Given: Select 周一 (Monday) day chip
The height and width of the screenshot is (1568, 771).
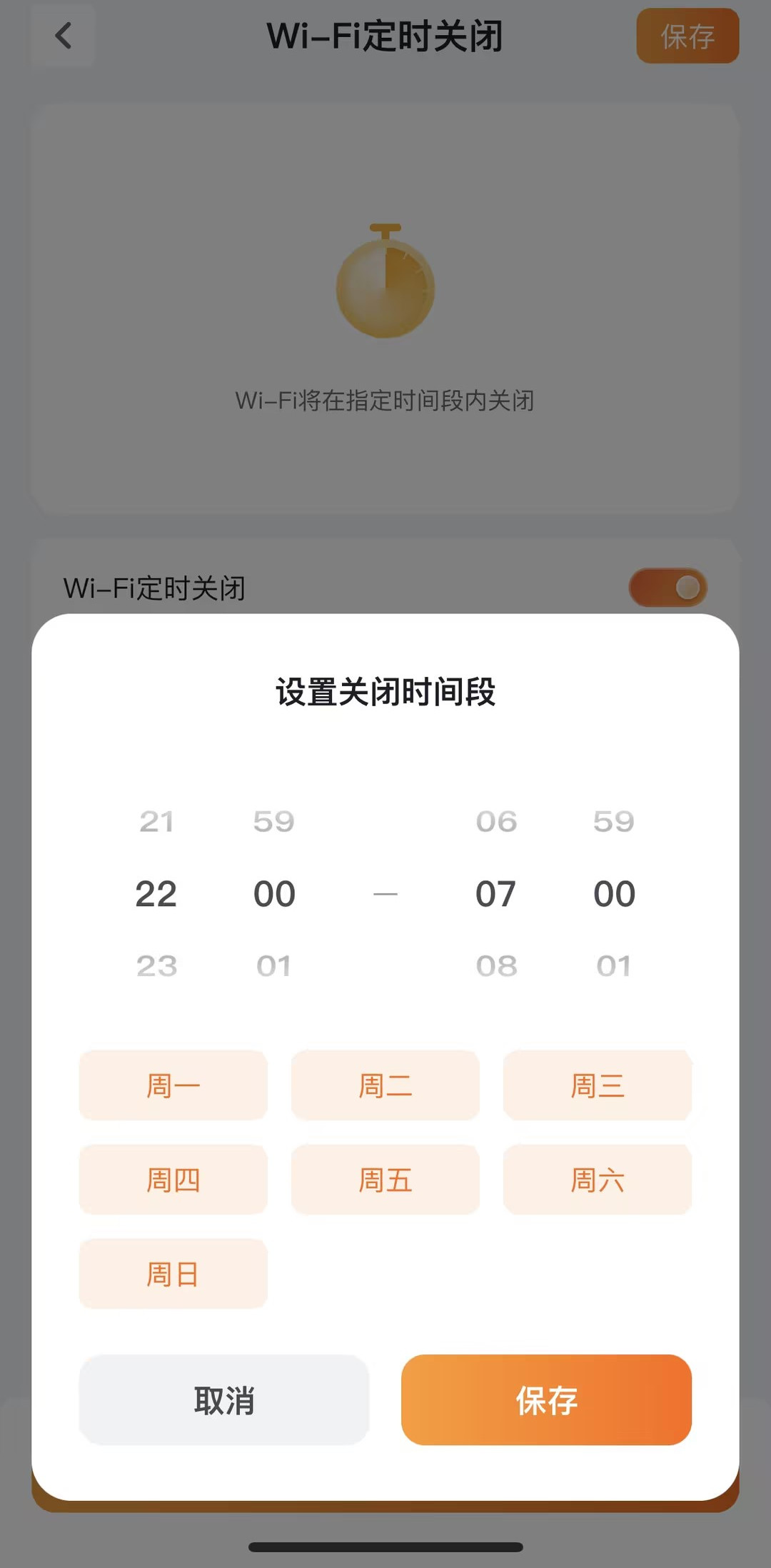Looking at the screenshot, I should pos(173,1085).
